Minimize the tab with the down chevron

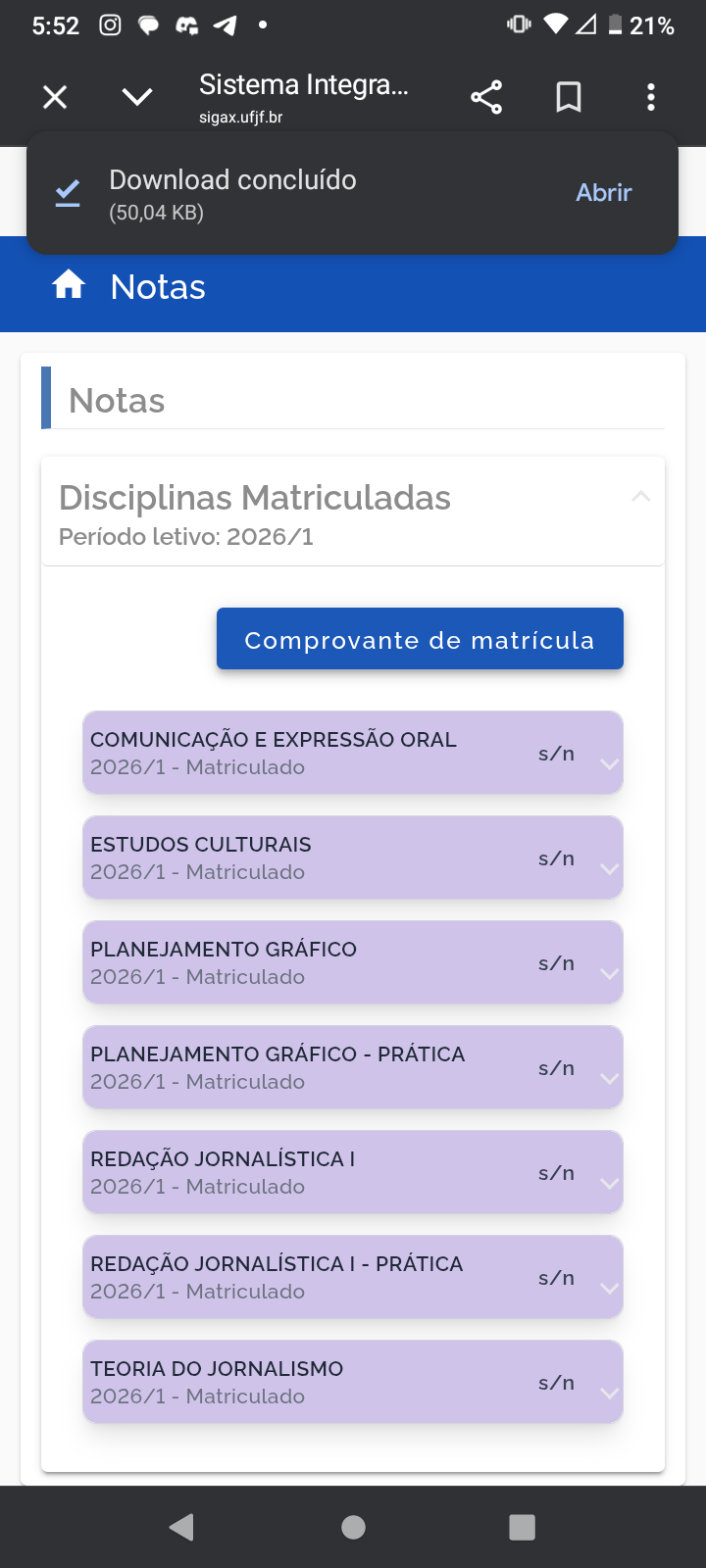pyautogui.click(x=137, y=97)
